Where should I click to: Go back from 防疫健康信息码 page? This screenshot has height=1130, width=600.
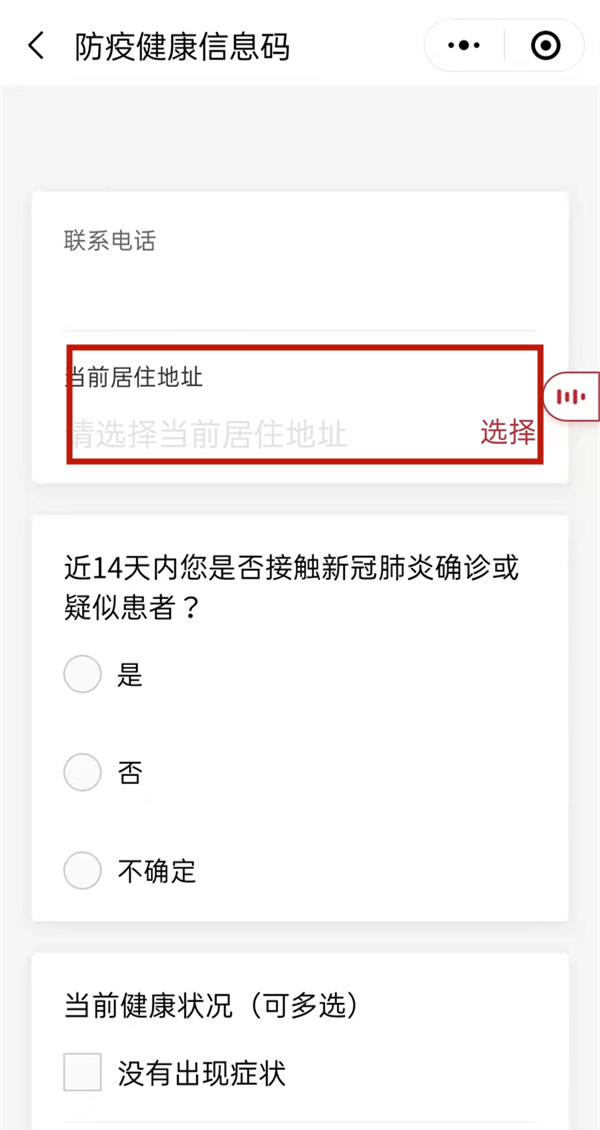click(36, 46)
